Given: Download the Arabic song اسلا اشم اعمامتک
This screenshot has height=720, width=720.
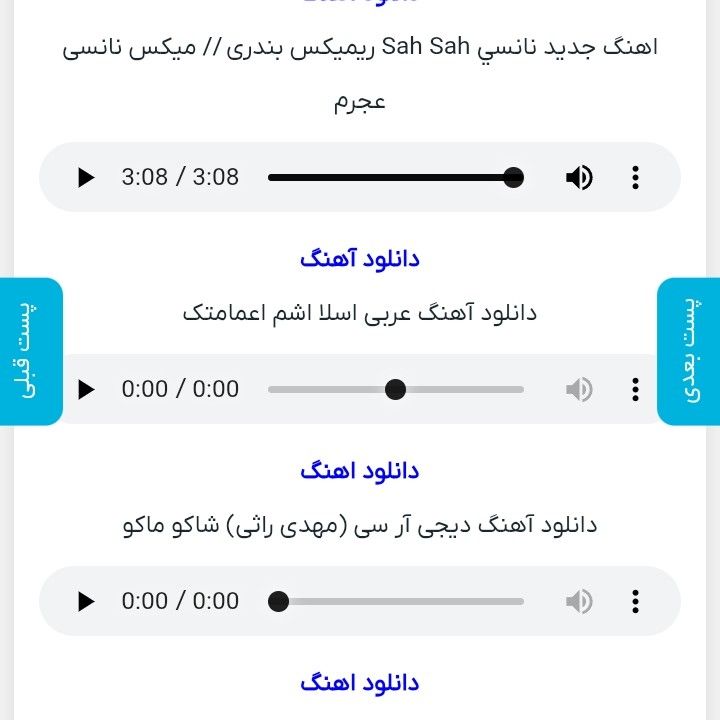Looking at the screenshot, I should [x=360, y=471].
